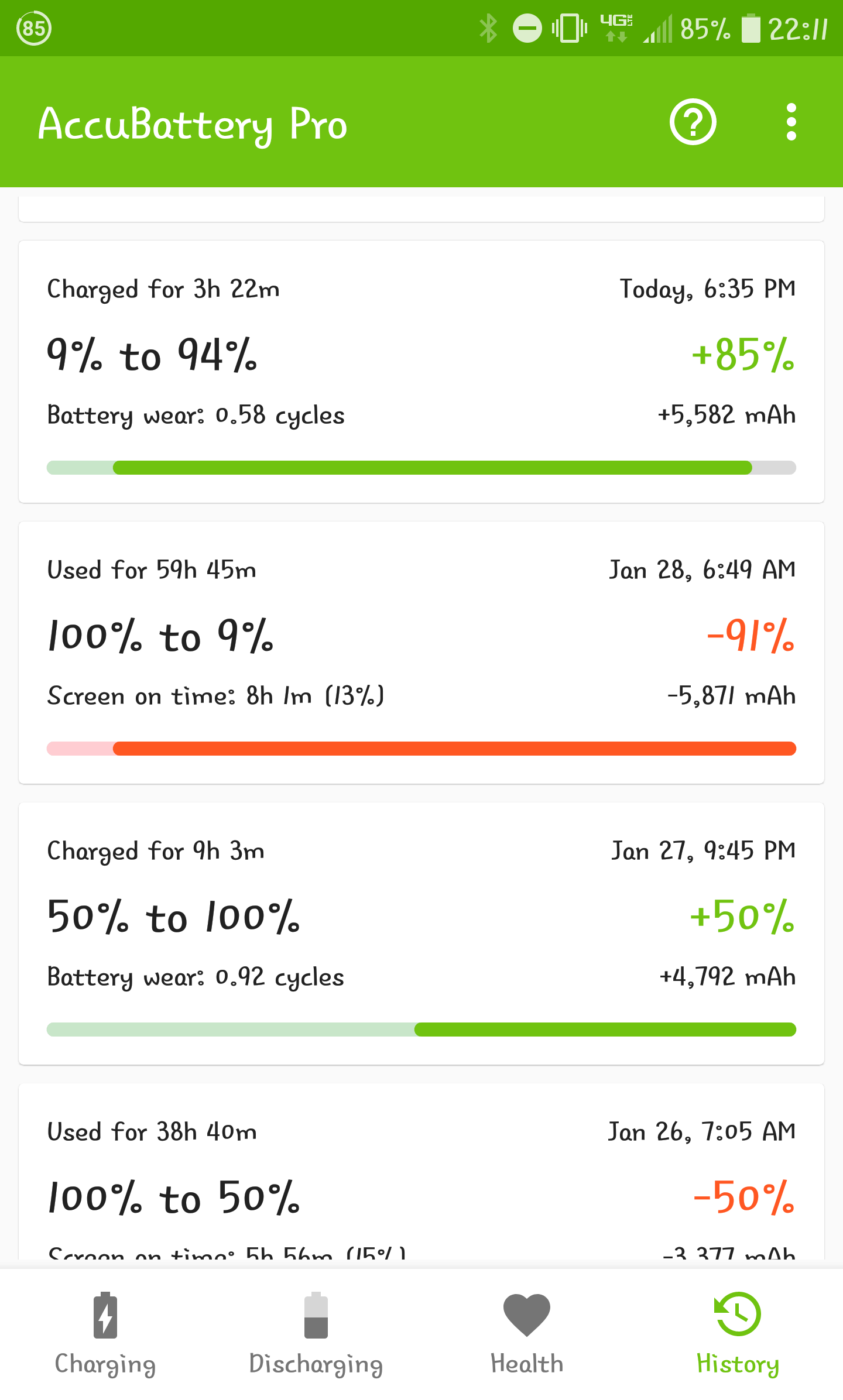Screen dimensions: 843x1400
Task: View the 100% to 50% usage session
Action: click(421, 1176)
